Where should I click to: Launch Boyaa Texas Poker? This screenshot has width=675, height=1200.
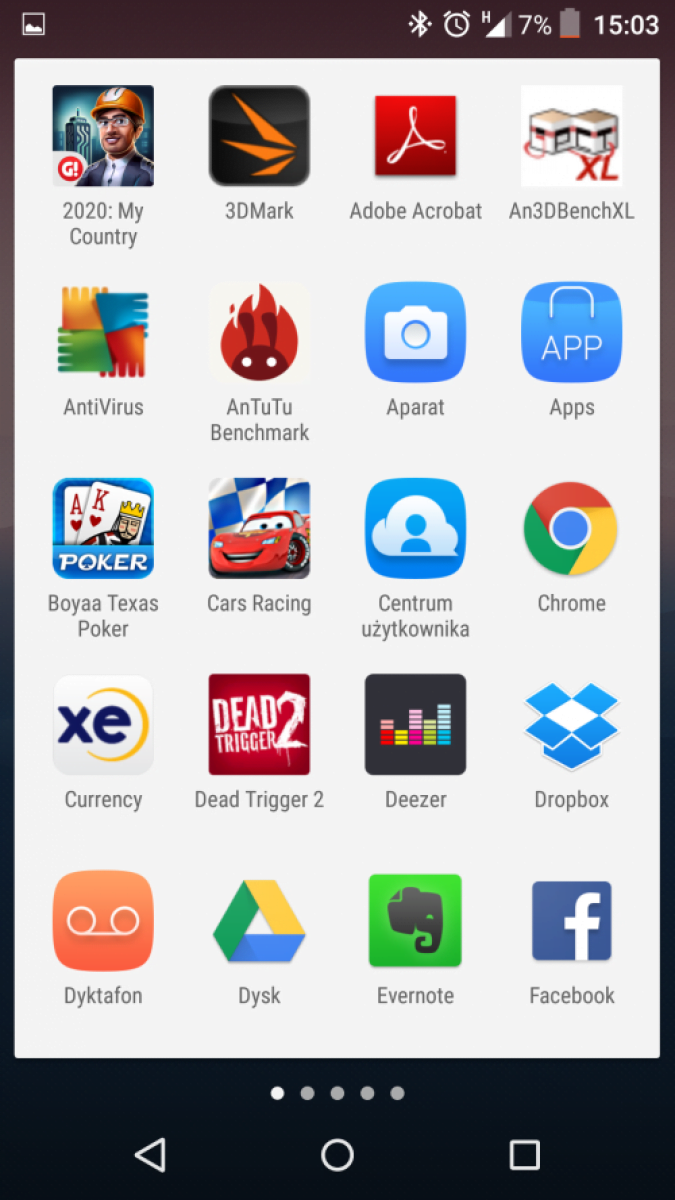[103, 528]
